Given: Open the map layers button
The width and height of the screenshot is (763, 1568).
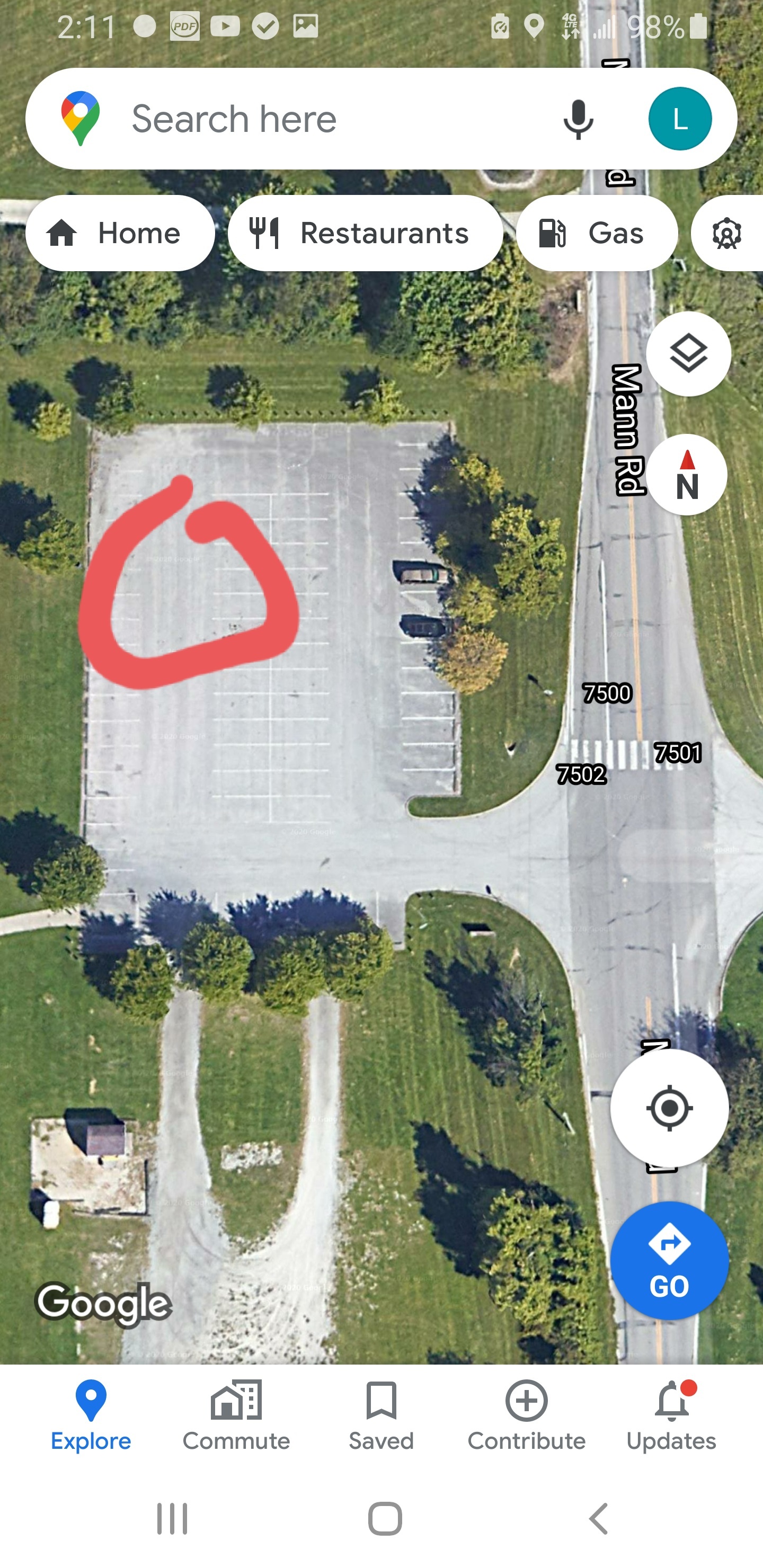Looking at the screenshot, I should [x=688, y=354].
